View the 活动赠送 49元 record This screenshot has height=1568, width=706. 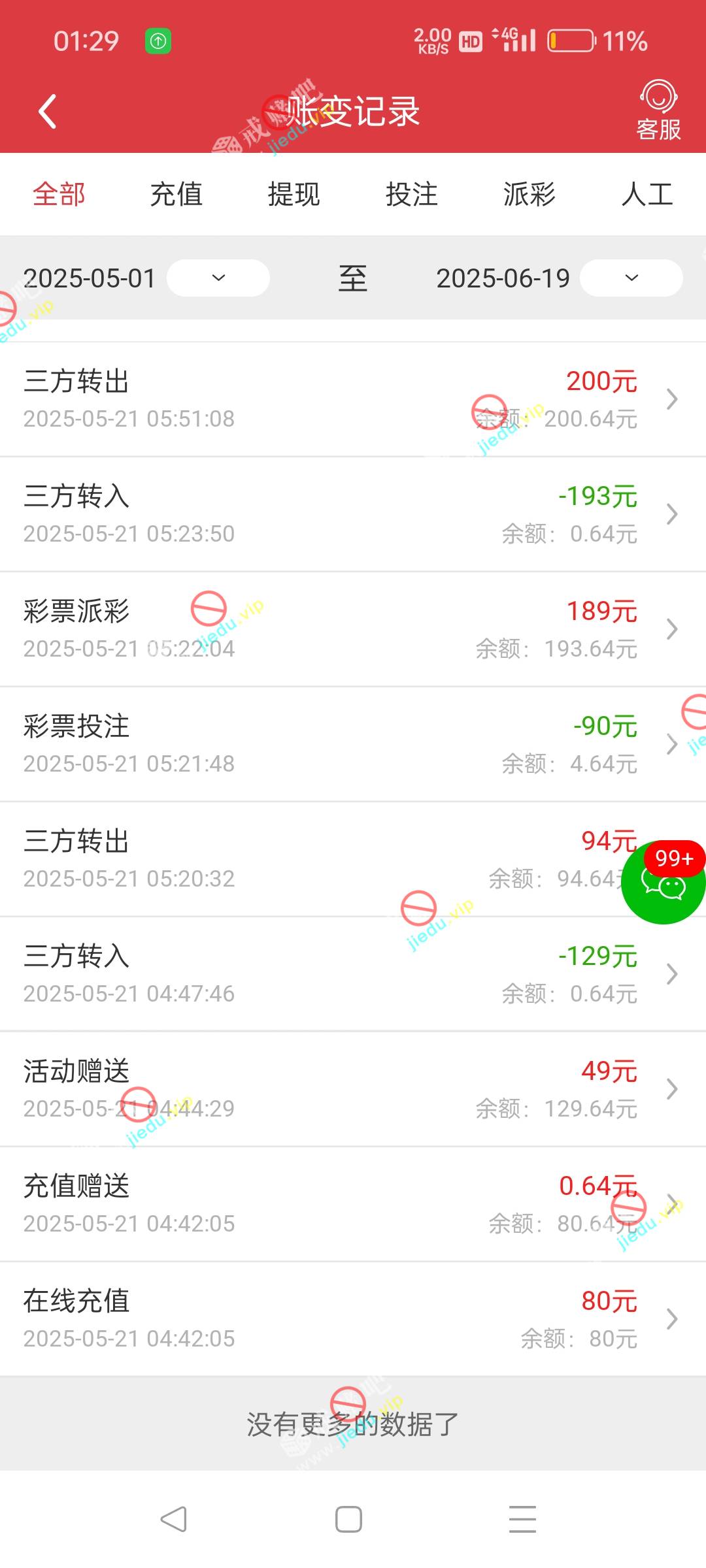point(353,1089)
